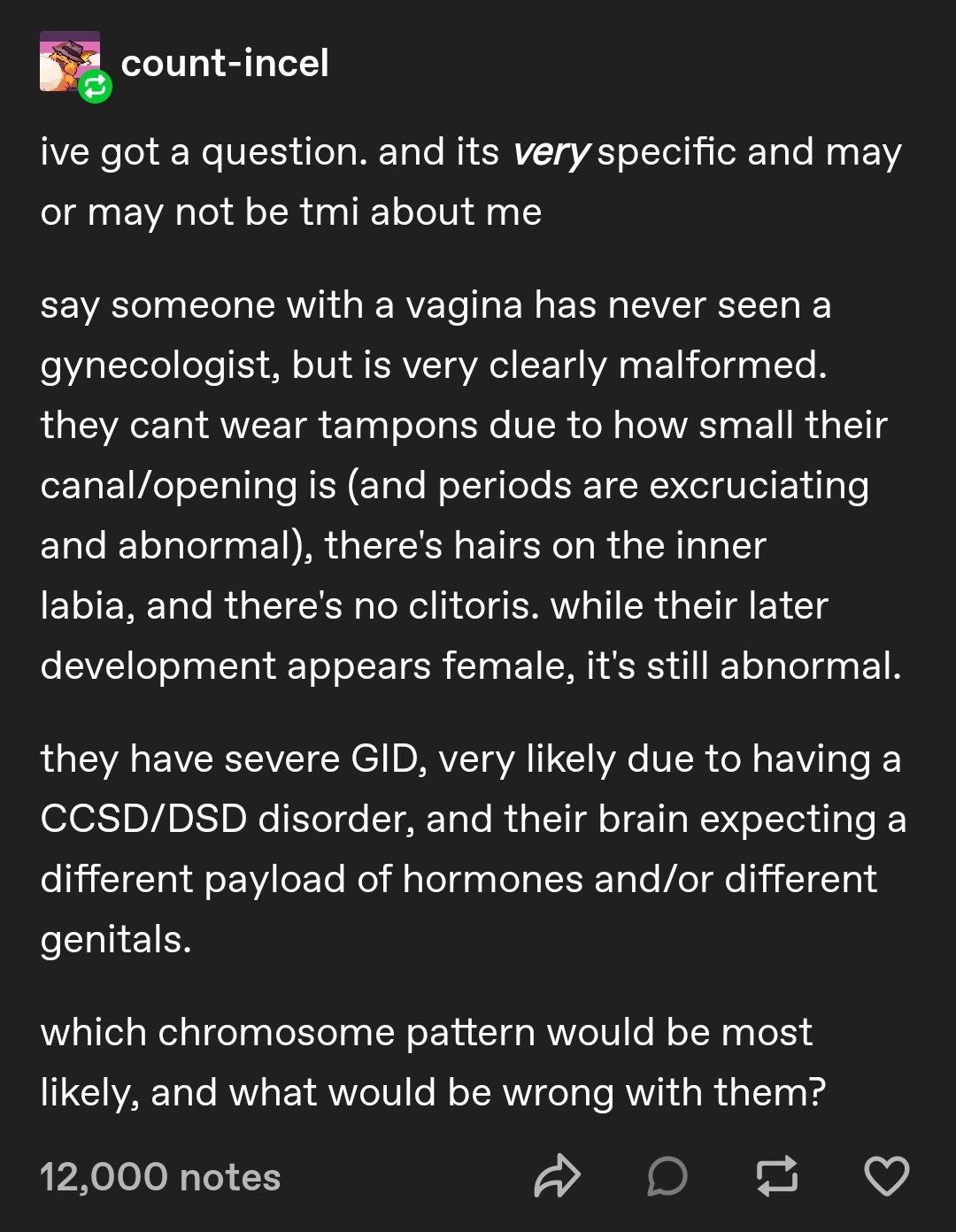Viewport: 956px width, 1232px height.
Task: Open the count-incel username link
Action: pyautogui.click(x=225, y=64)
